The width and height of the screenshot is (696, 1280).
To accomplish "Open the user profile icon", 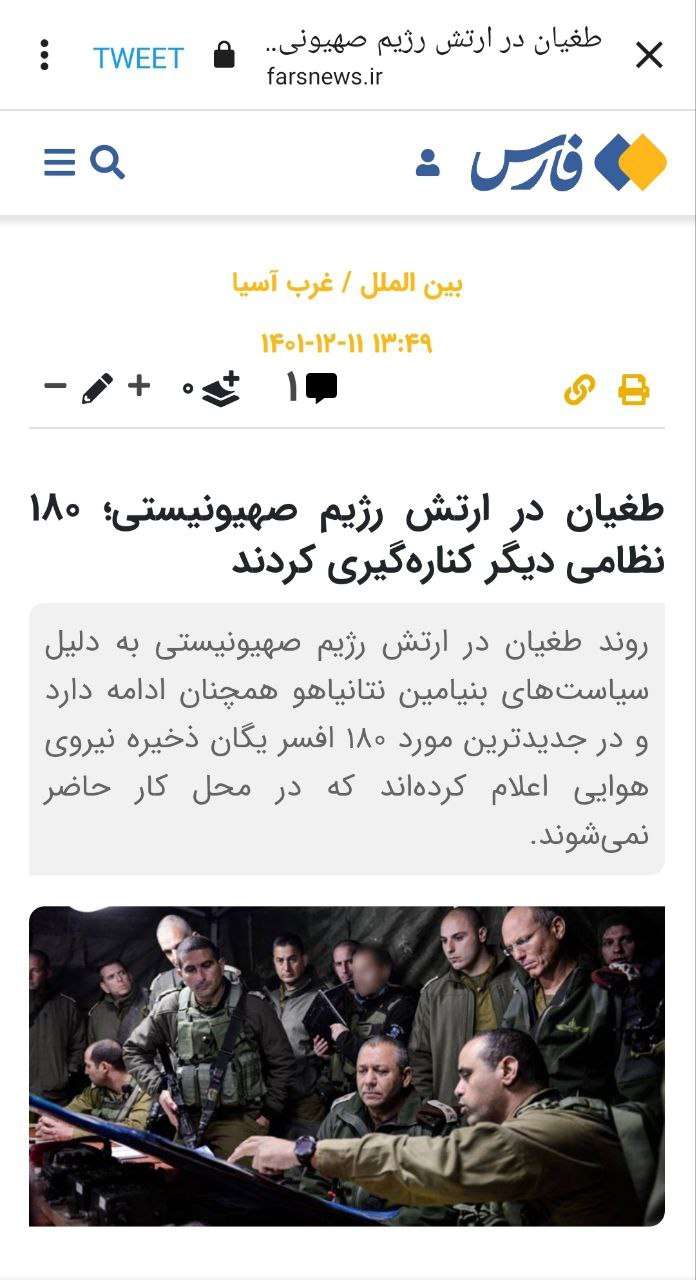I will [x=427, y=163].
